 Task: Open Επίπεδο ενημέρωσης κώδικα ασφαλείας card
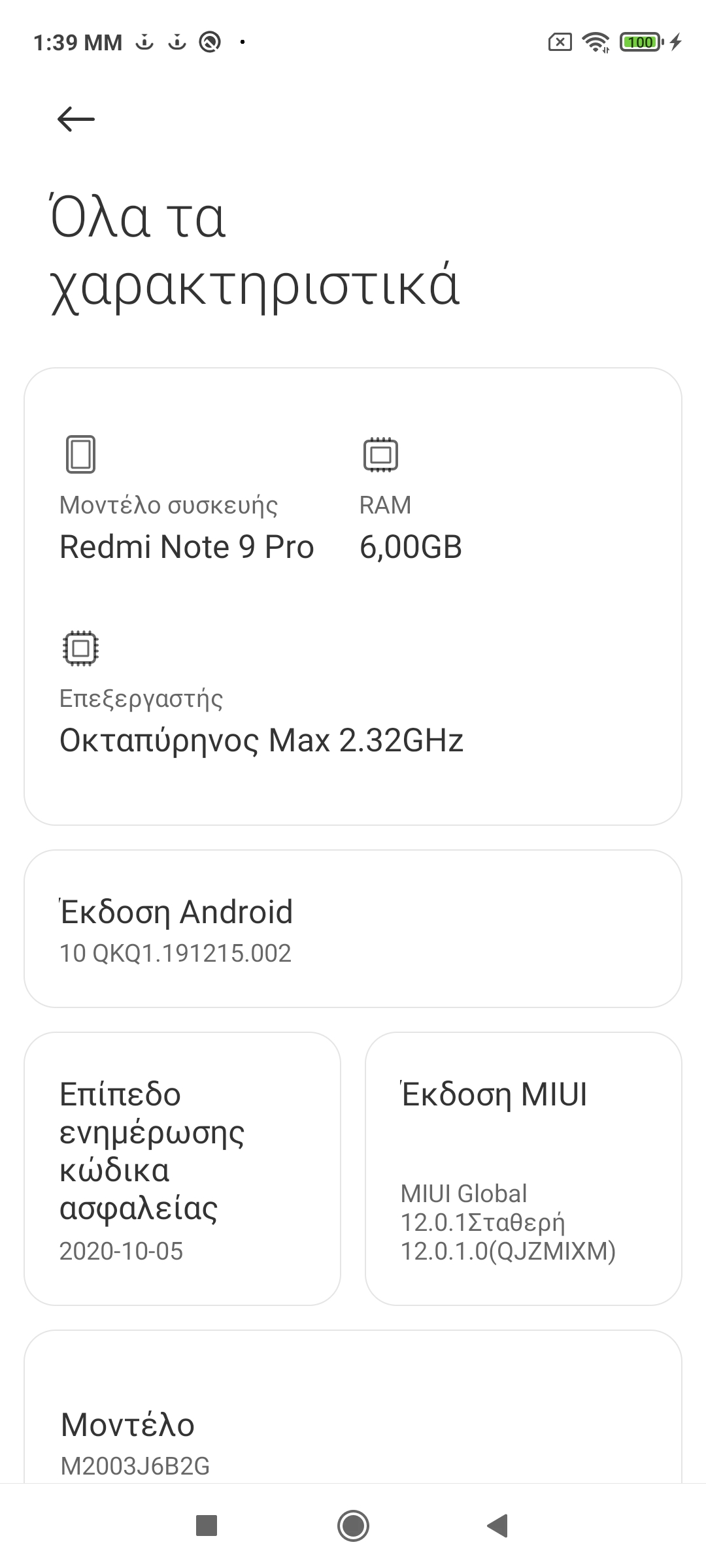pyautogui.click(x=182, y=1169)
